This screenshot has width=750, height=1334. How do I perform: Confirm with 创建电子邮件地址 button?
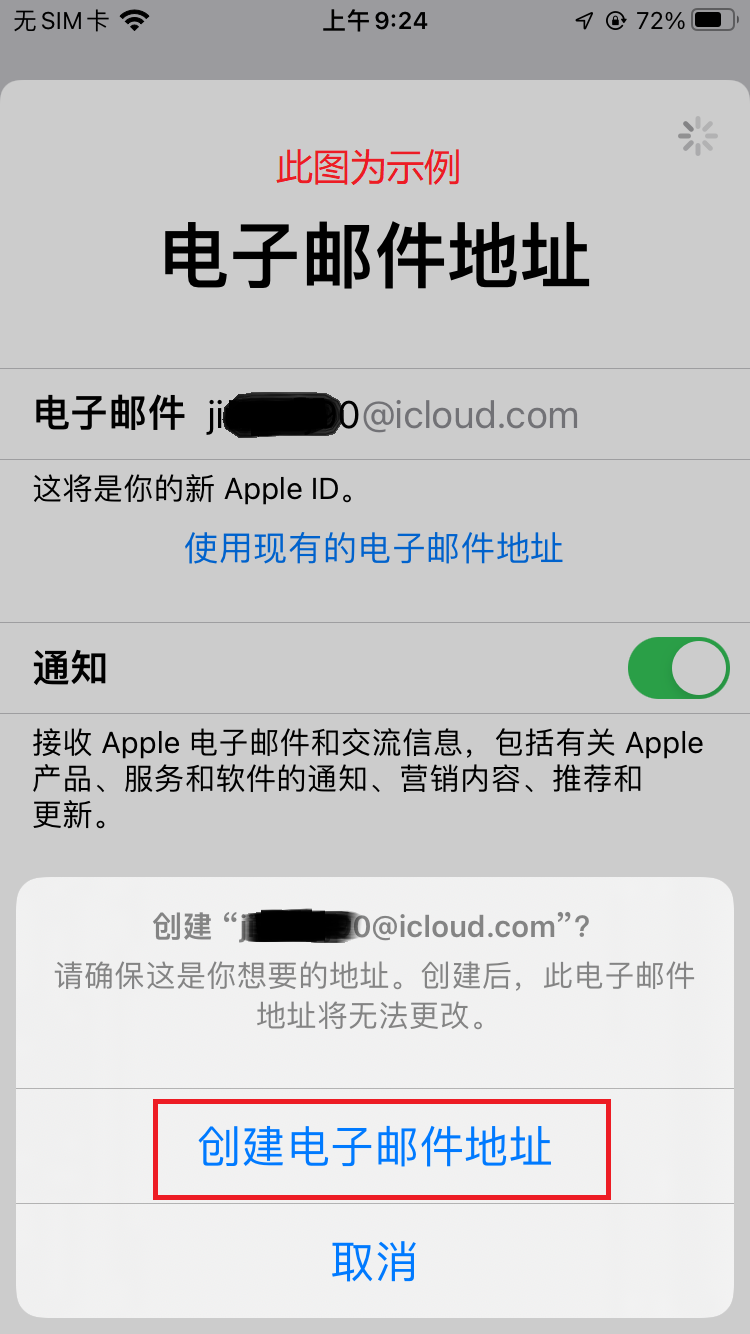point(375,1146)
